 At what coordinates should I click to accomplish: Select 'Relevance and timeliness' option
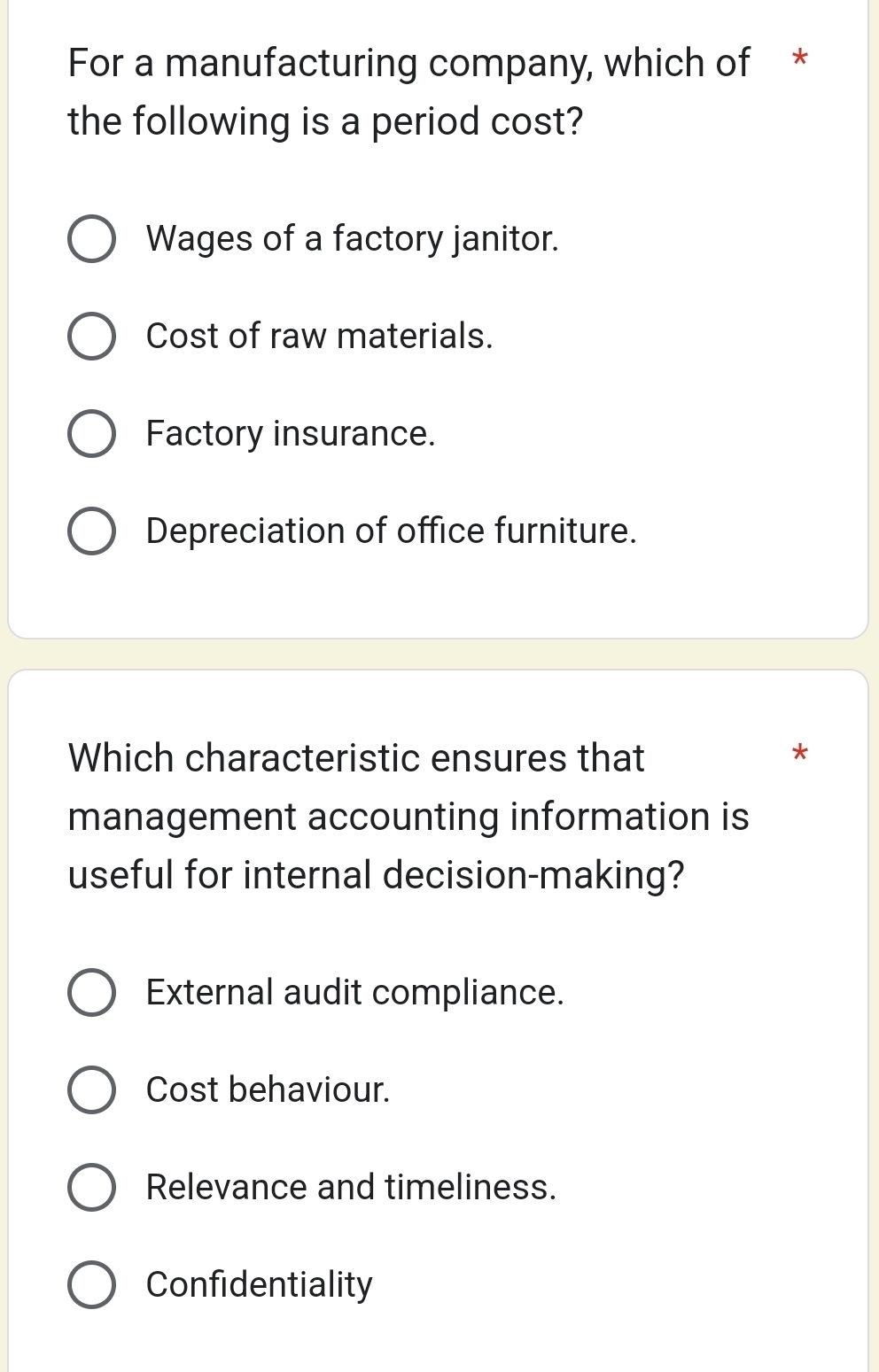coord(91,1188)
